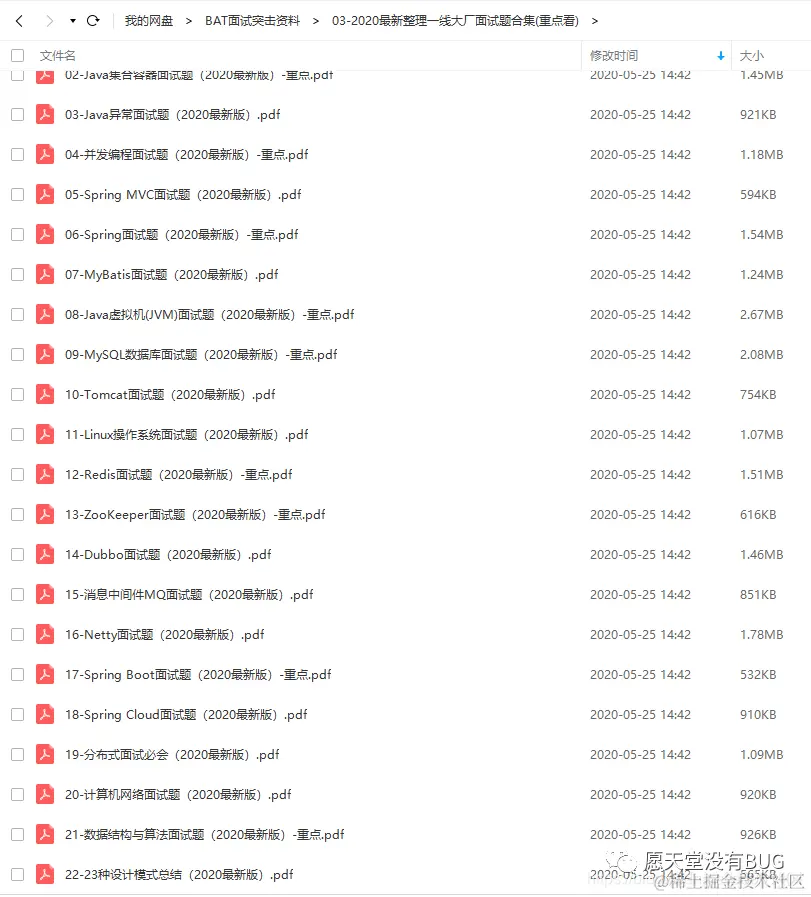
Task: Open 14-Dubbo面试题 PDF file
Action: pos(167,555)
